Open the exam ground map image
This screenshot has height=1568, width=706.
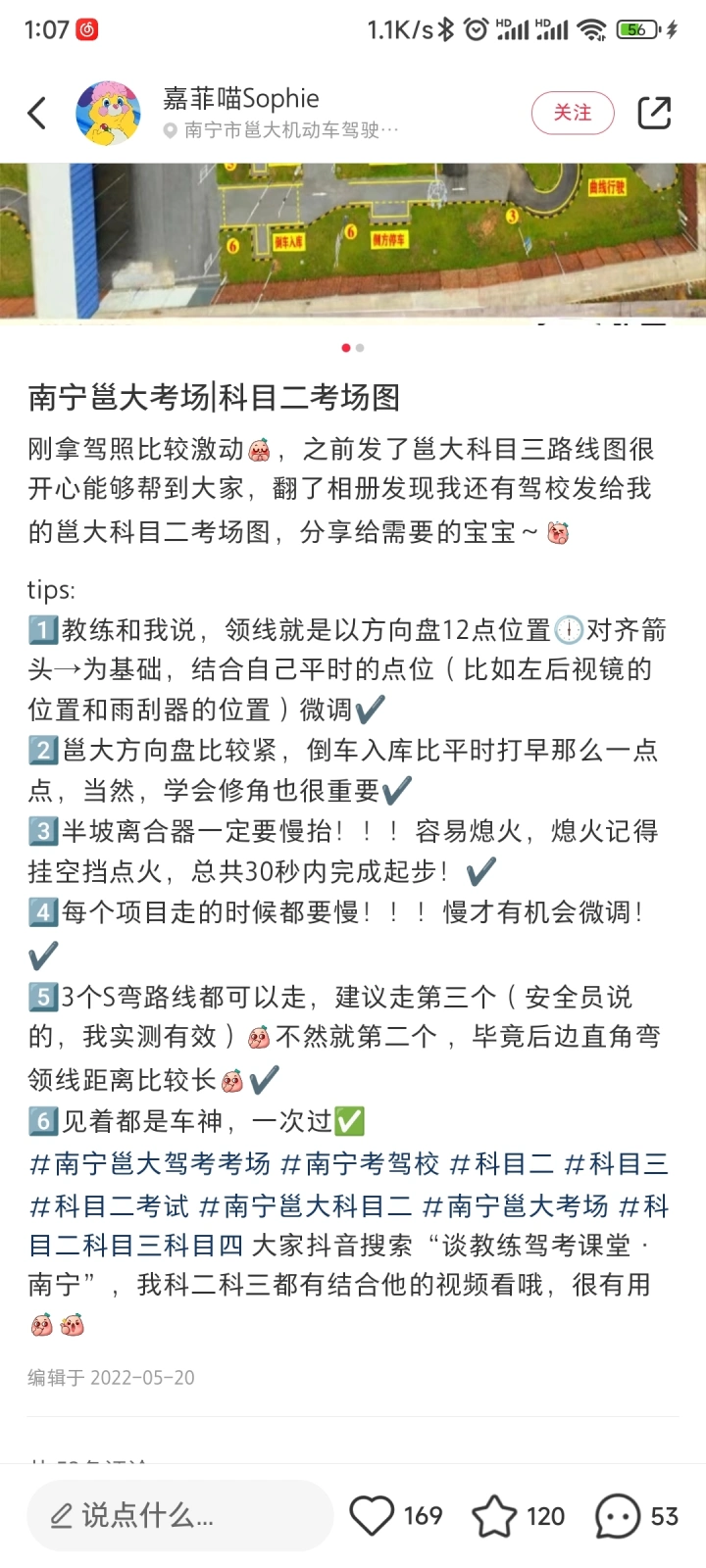pyautogui.click(x=353, y=241)
